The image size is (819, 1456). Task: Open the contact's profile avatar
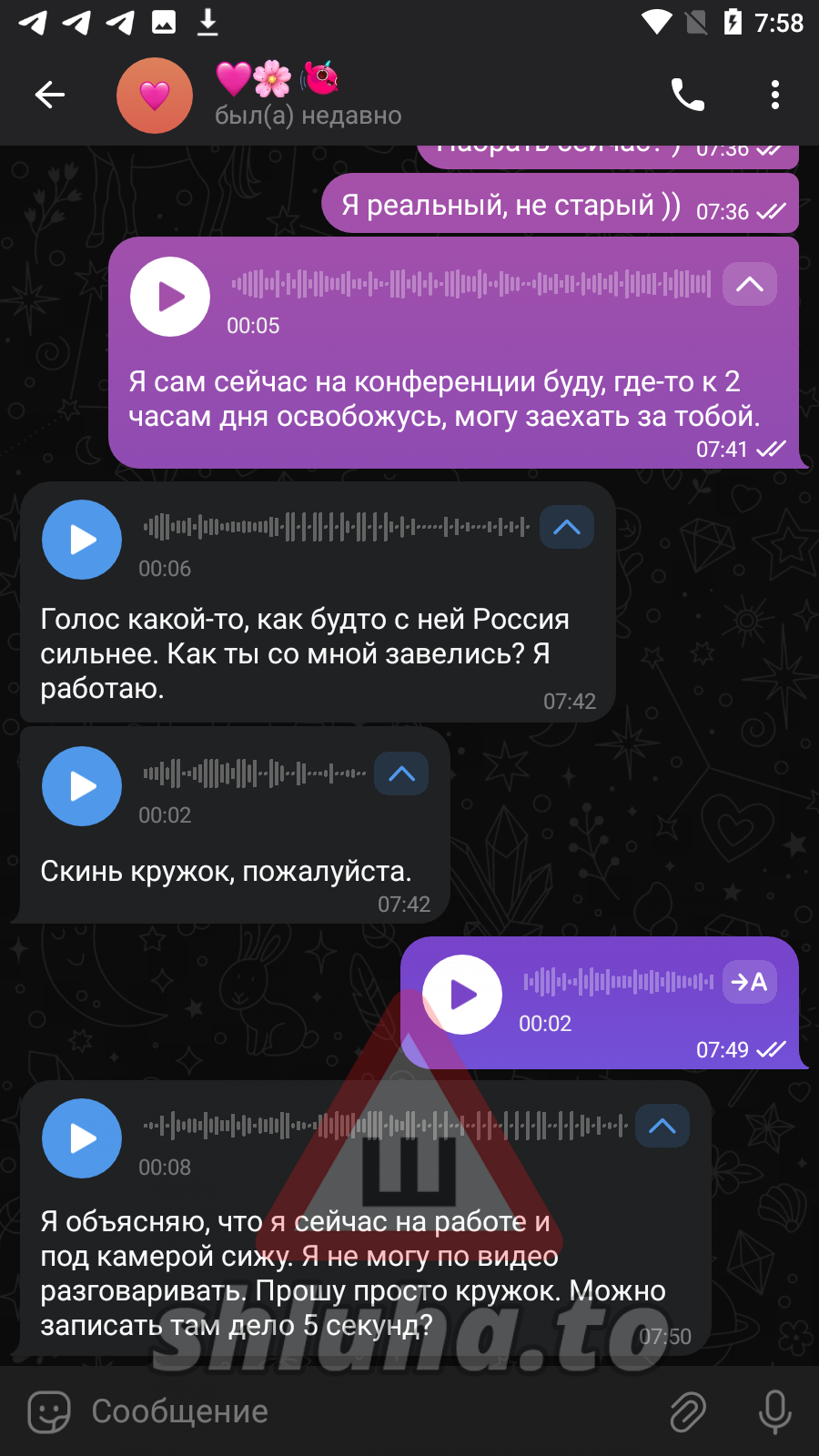(155, 96)
